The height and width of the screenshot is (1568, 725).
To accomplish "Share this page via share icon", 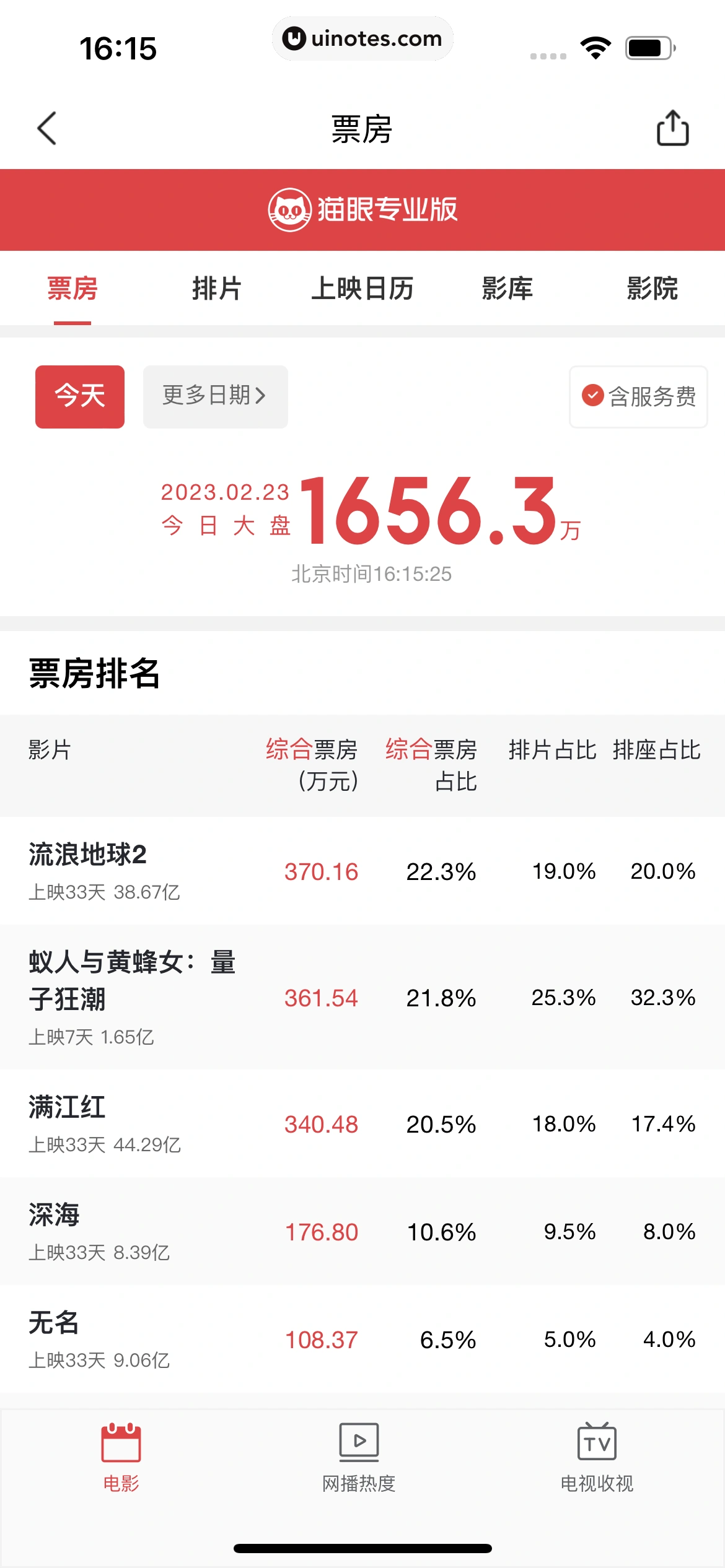I will coord(672,128).
